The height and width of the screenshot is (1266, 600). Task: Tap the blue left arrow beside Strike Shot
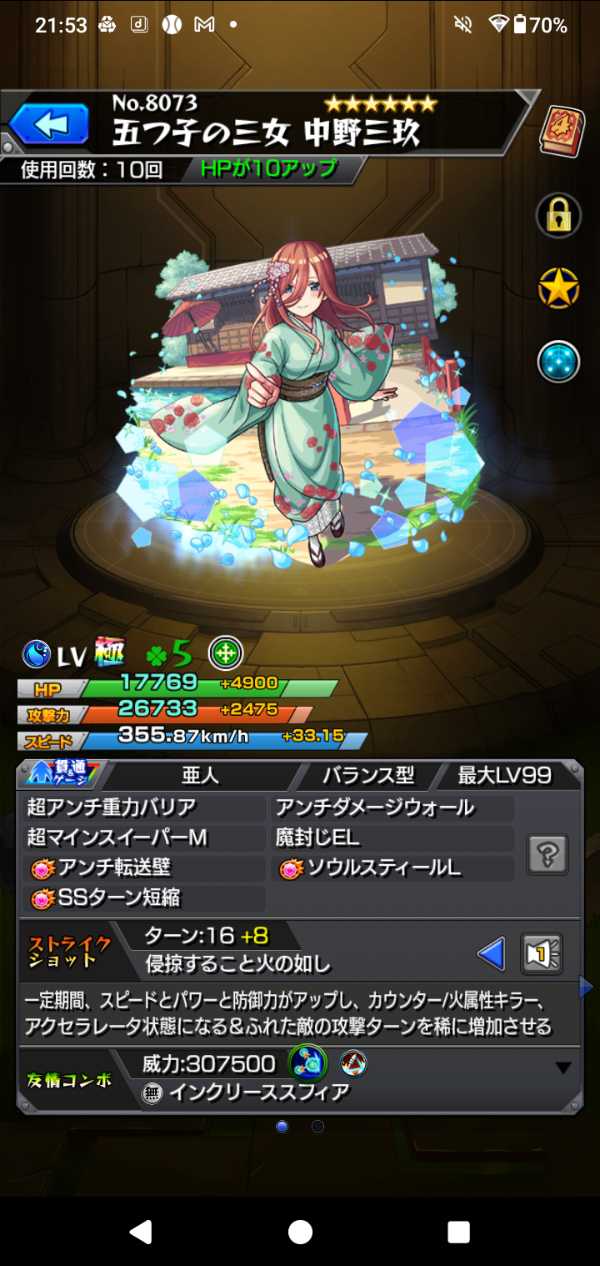pyautogui.click(x=491, y=953)
